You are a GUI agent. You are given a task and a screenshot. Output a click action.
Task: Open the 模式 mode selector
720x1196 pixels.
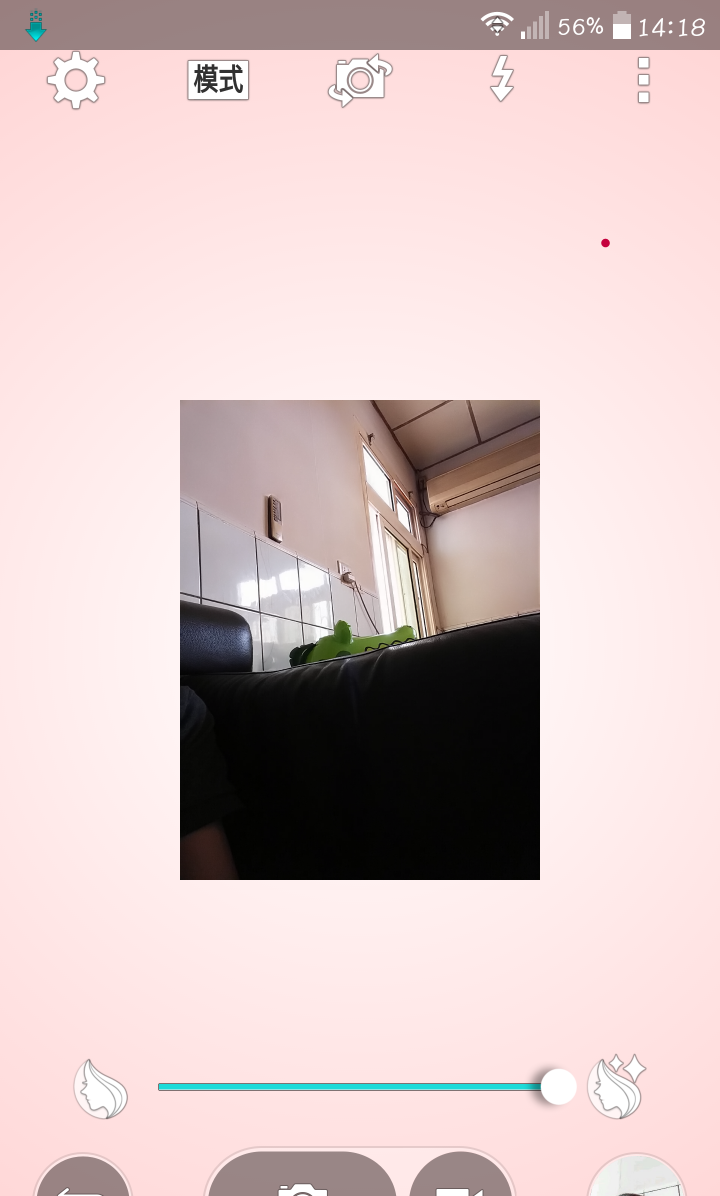click(218, 80)
